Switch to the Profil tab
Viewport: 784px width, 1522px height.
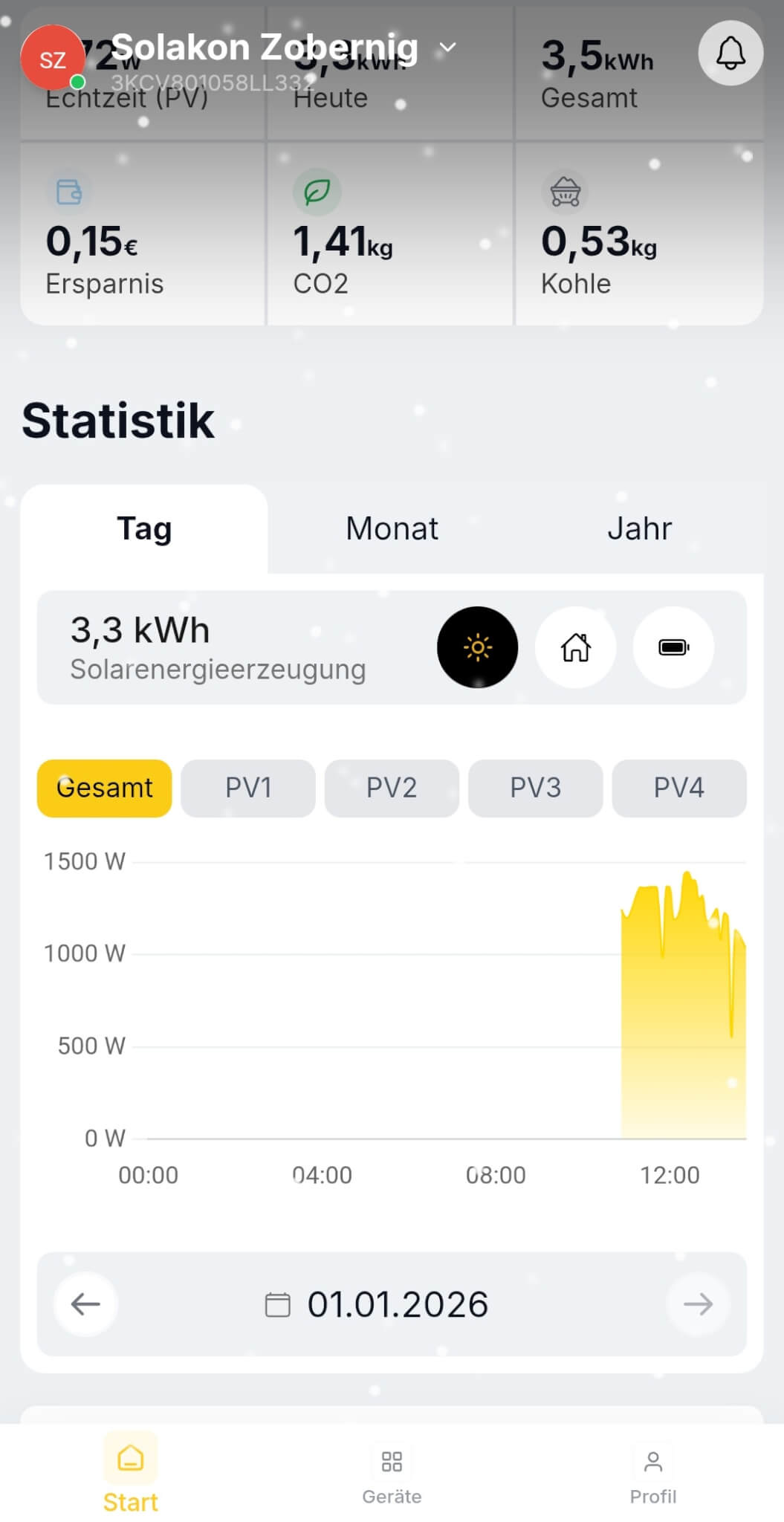click(x=653, y=1475)
